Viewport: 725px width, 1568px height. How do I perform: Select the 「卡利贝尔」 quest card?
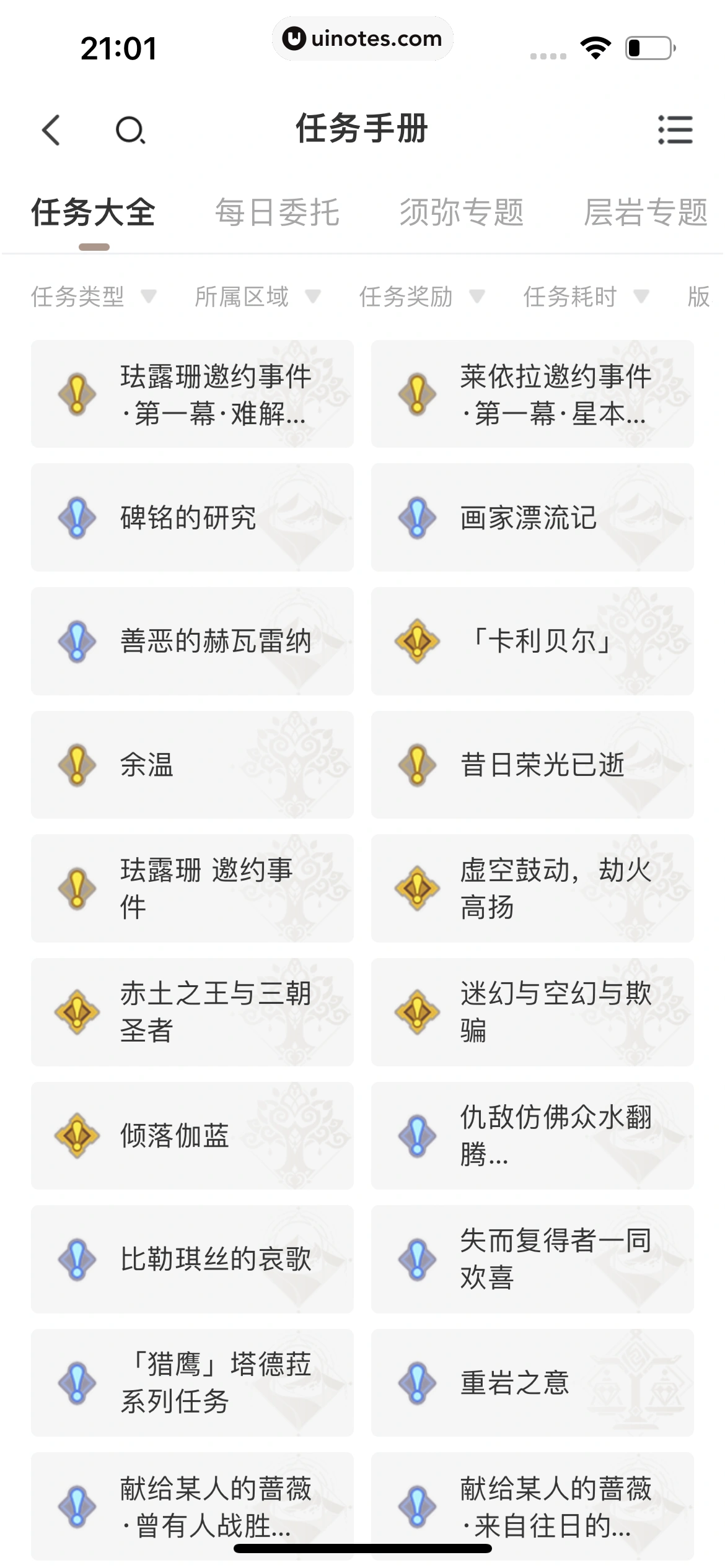coord(532,641)
